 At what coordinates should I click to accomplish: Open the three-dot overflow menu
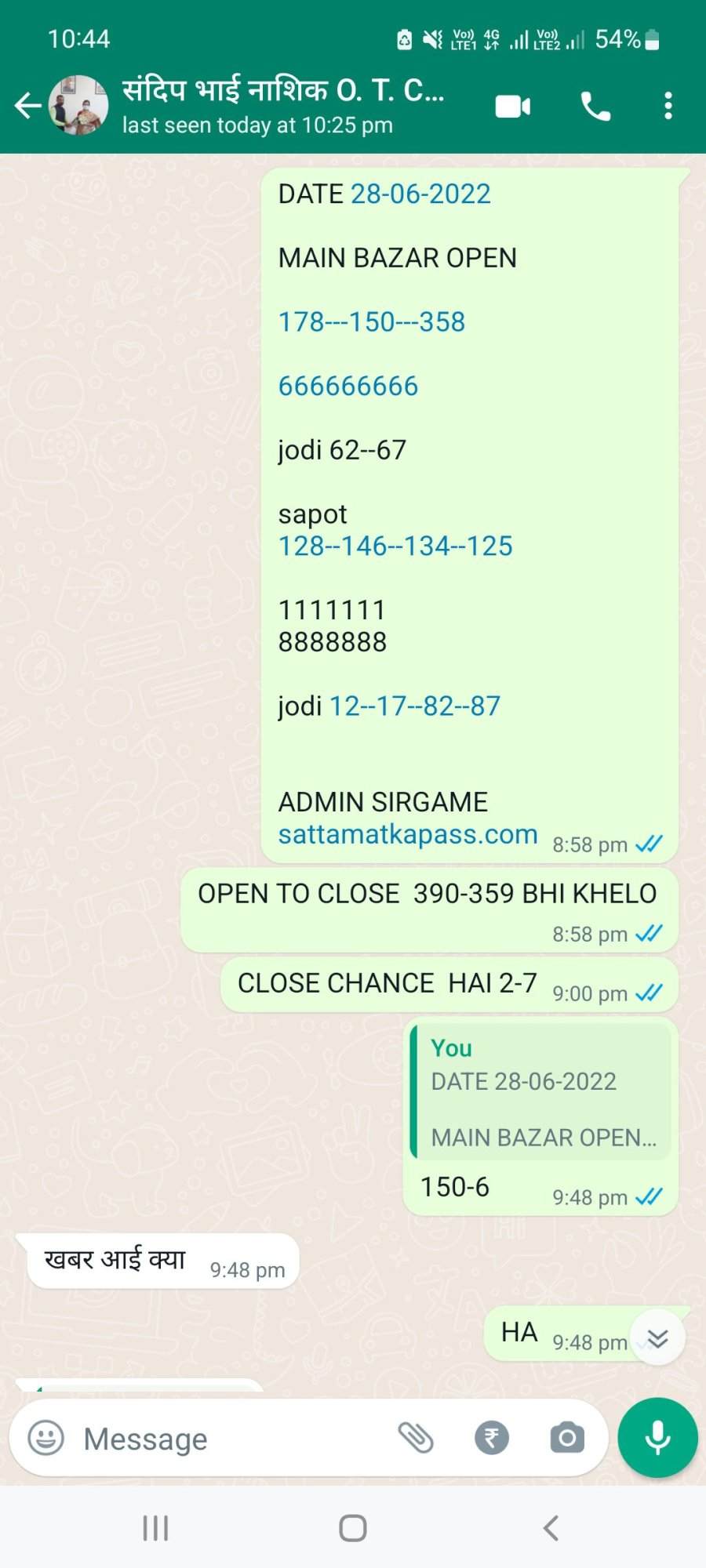pos(668,106)
